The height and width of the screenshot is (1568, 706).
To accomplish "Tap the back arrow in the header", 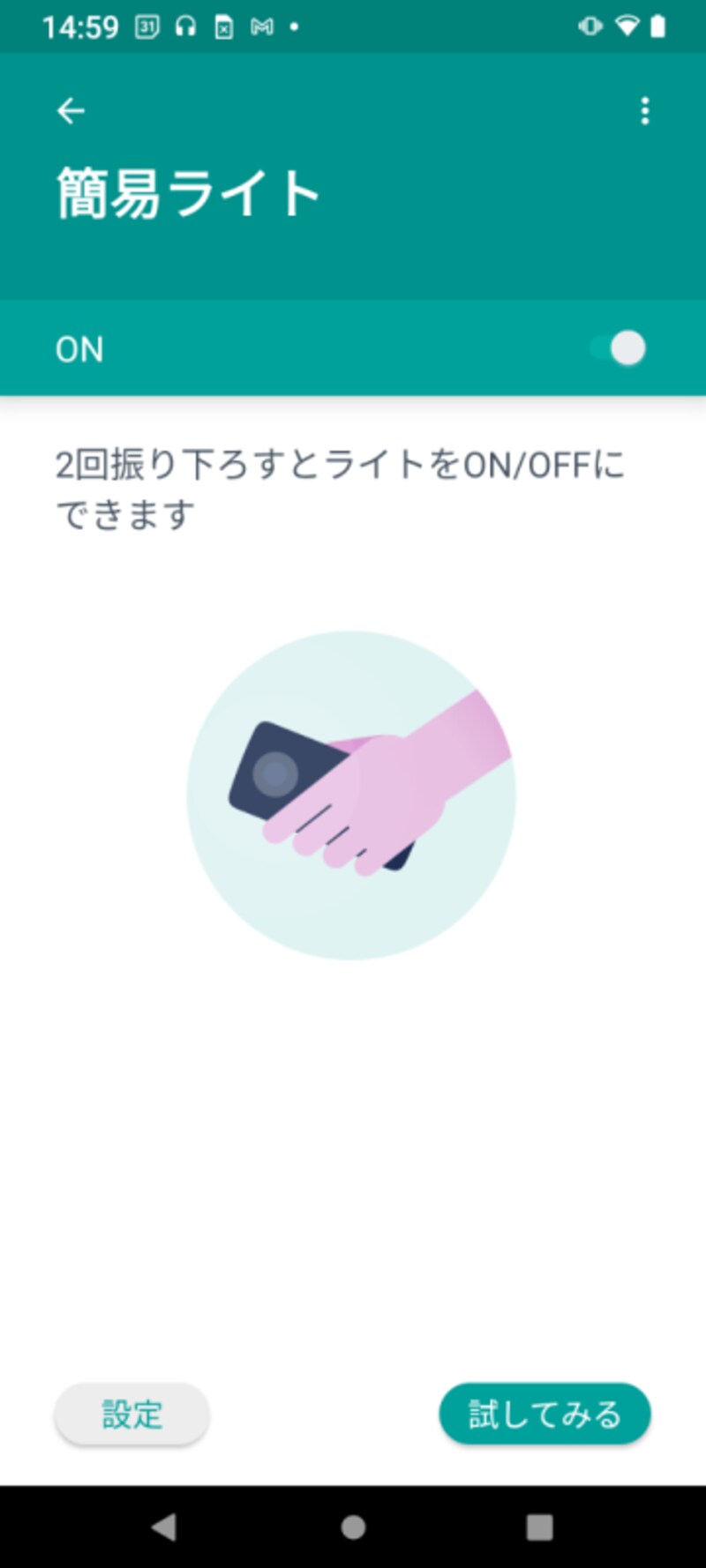I will (71, 110).
